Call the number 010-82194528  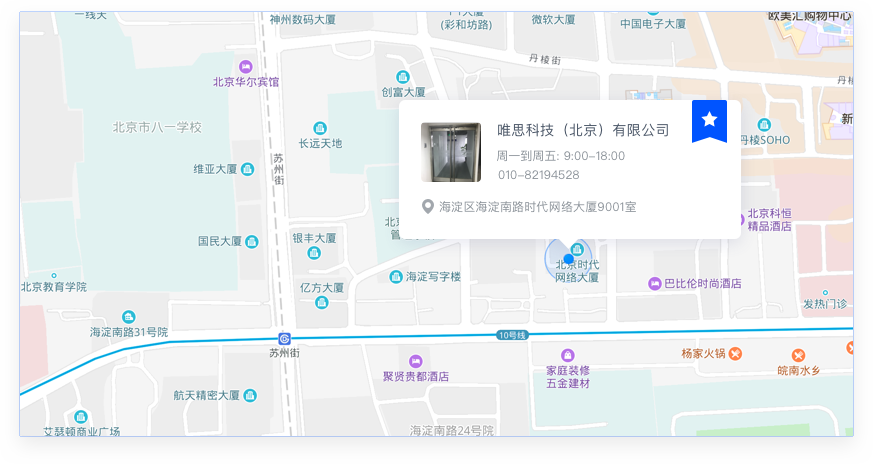click(x=539, y=175)
